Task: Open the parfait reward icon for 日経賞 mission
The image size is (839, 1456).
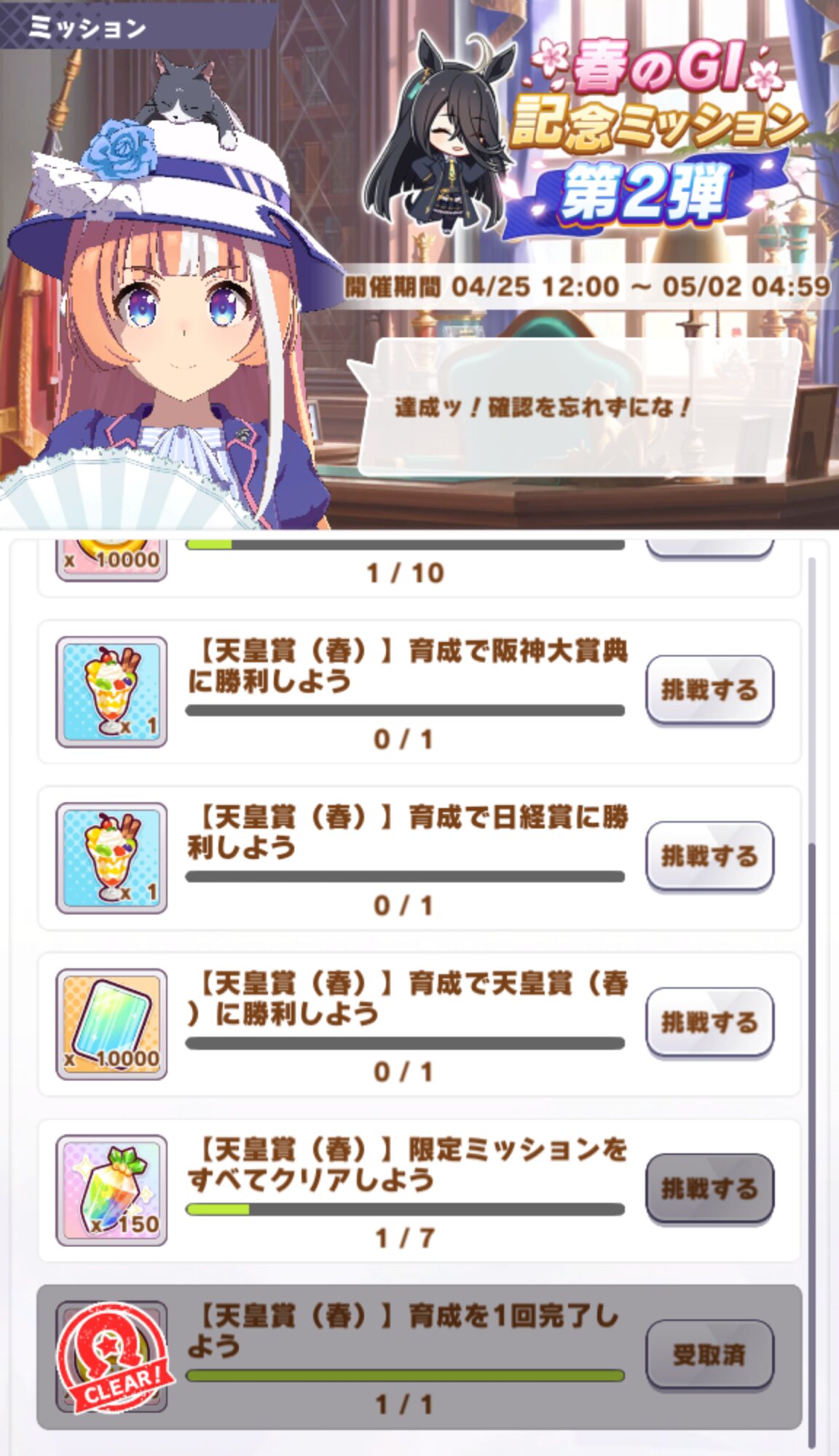Action: (x=111, y=858)
